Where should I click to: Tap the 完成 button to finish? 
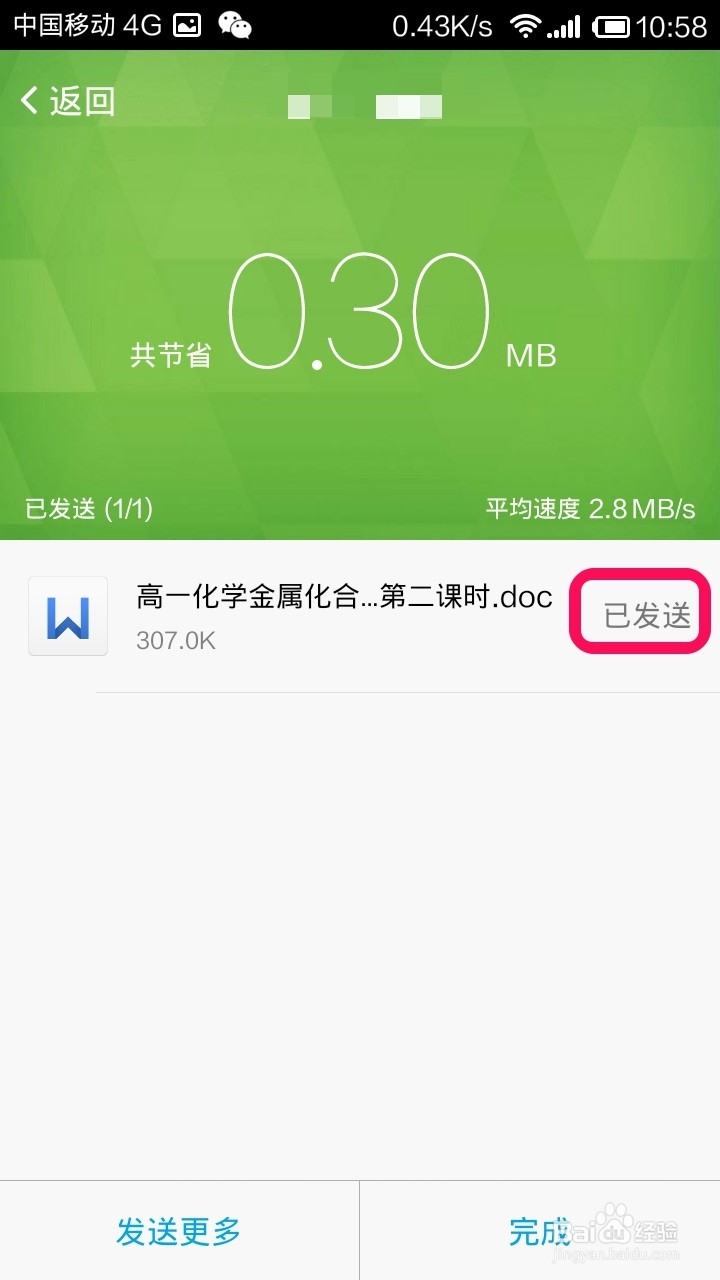pyautogui.click(x=538, y=1232)
